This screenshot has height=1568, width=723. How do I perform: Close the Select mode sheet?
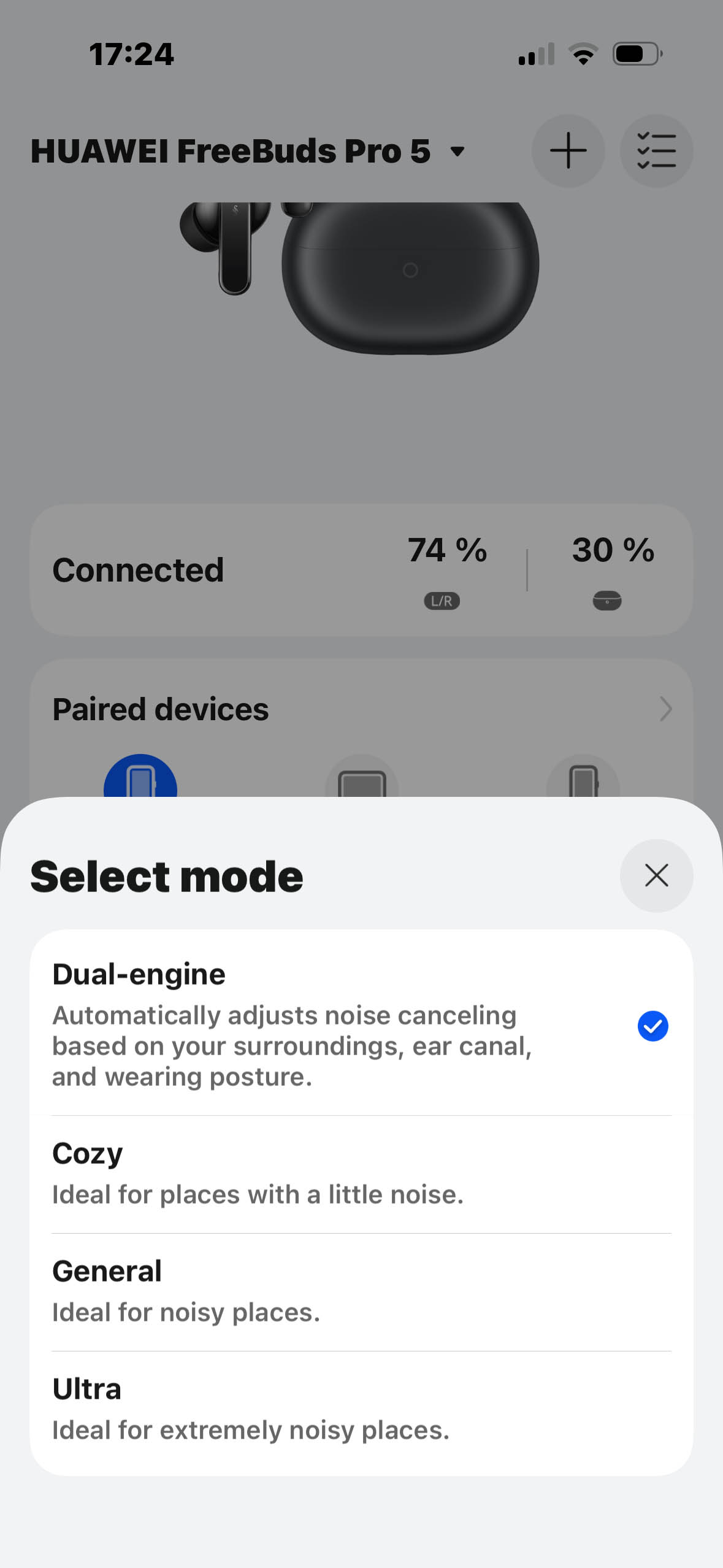[656, 875]
